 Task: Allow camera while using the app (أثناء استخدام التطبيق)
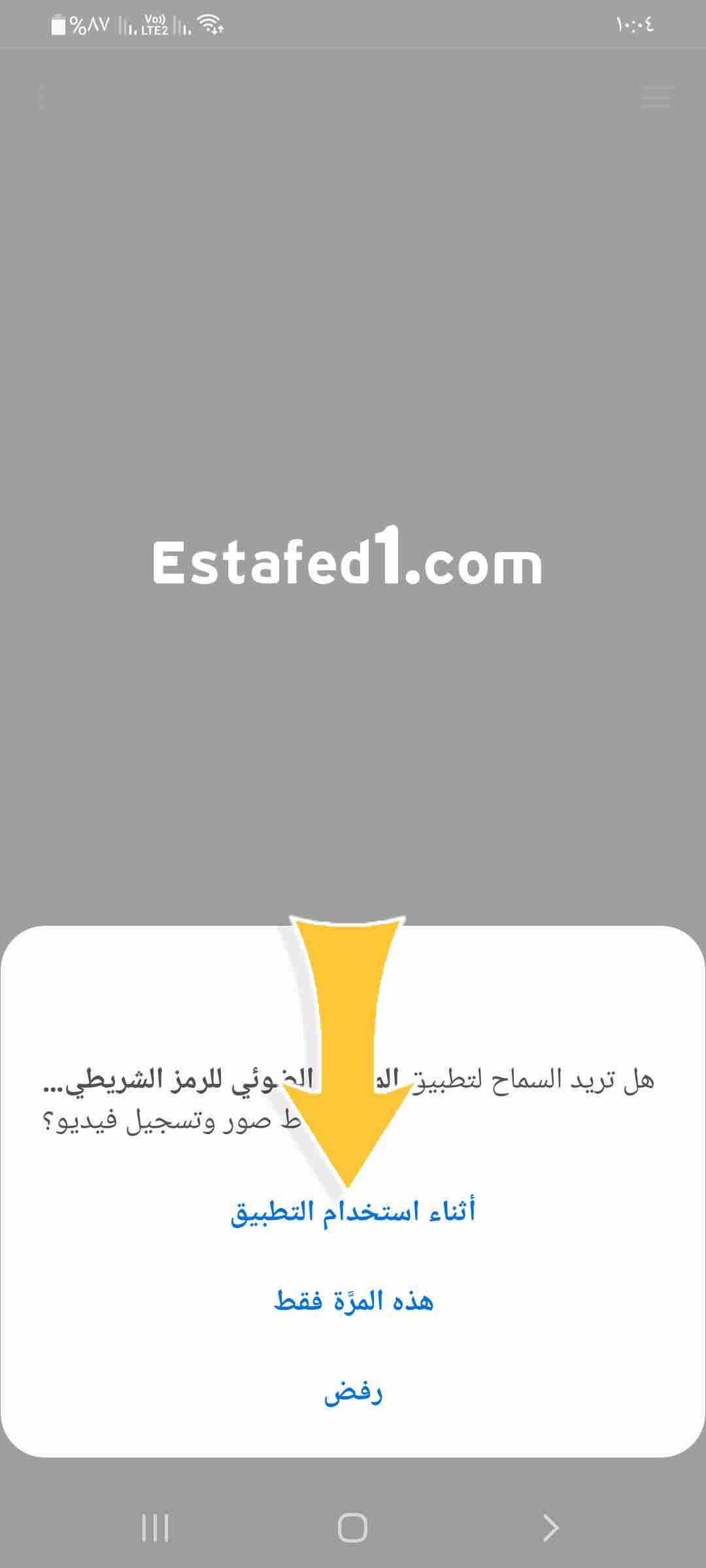point(353,1212)
